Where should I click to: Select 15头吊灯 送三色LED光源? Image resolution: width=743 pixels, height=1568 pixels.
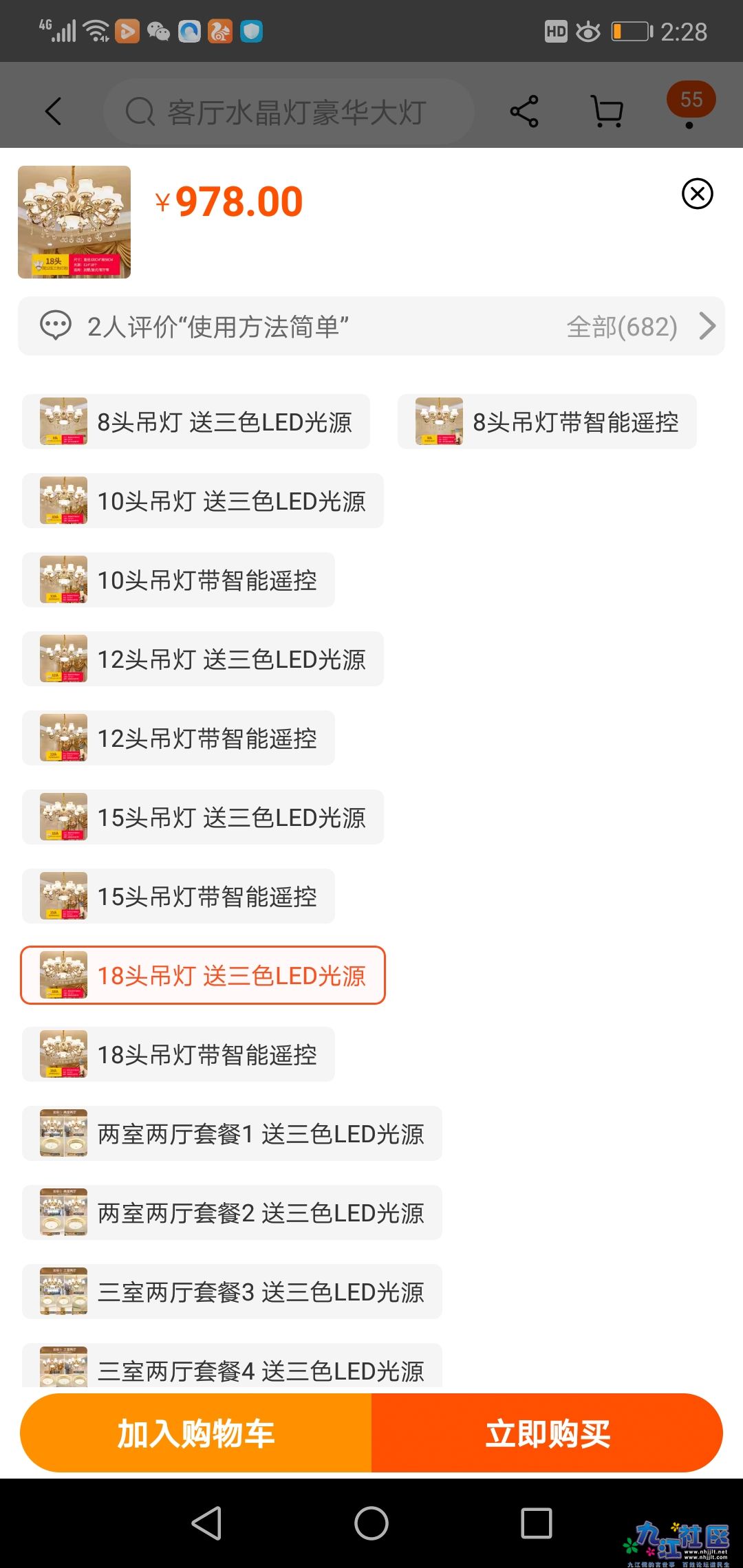click(203, 817)
